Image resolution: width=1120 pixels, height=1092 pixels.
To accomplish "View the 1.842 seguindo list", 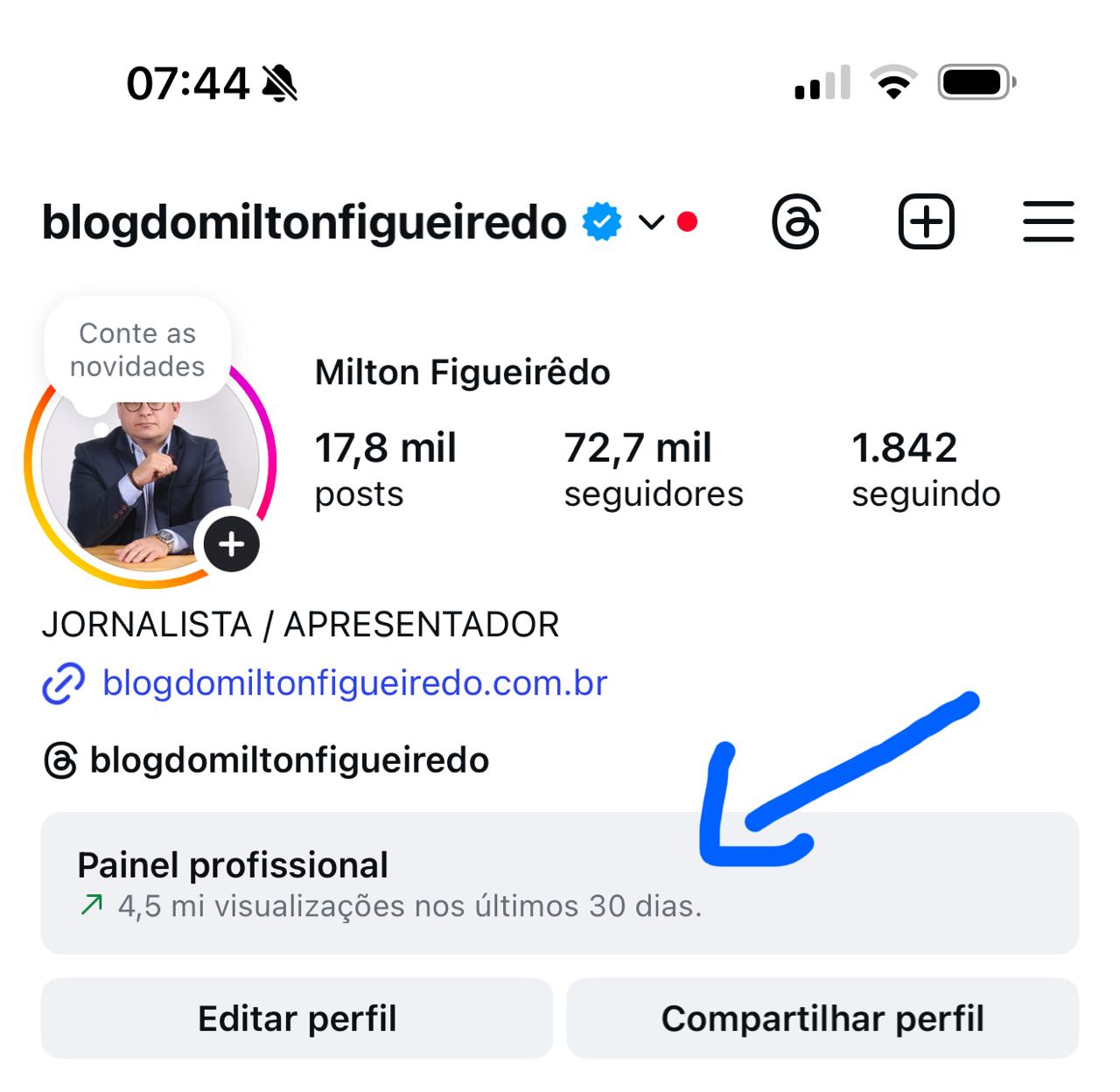I will (x=925, y=469).
